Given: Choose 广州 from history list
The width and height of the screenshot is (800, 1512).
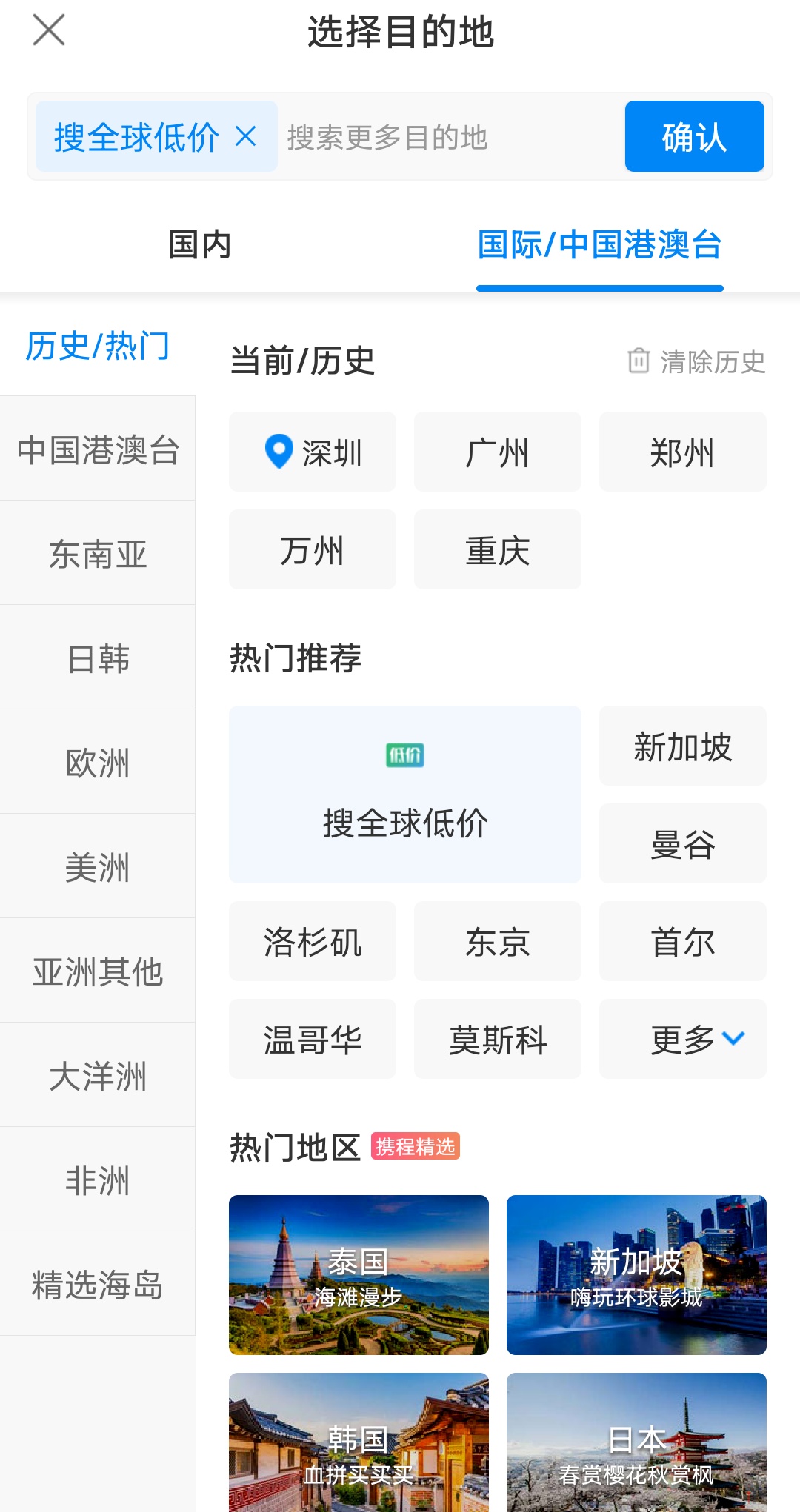Looking at the screenshot, I should tap(497, 452).
